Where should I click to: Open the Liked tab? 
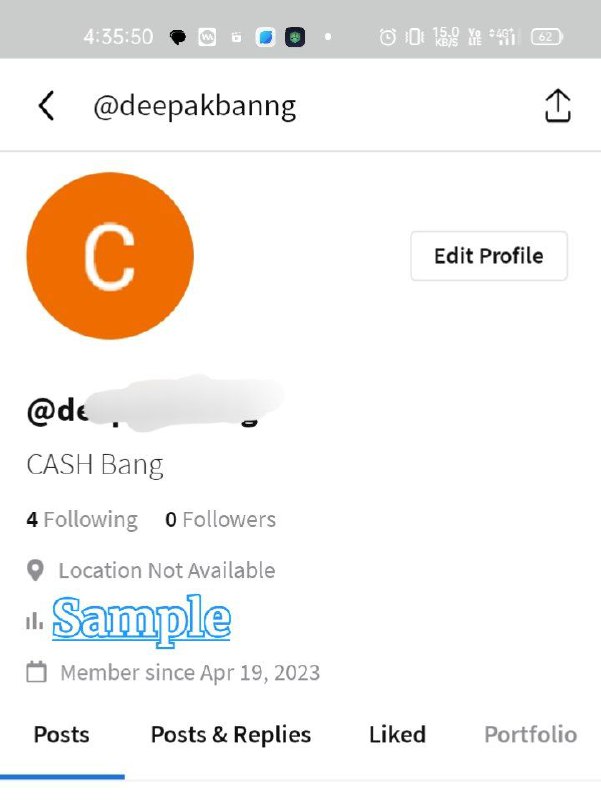pyautogui.click(x=397, y=735)
